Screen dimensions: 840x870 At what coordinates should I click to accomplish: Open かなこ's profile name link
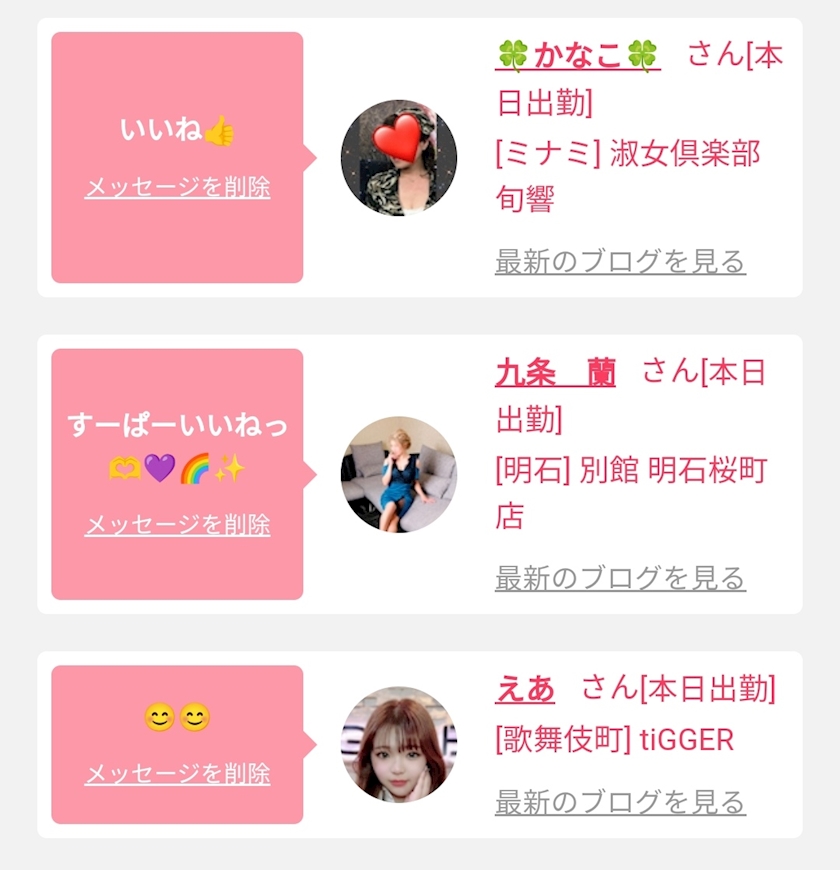578,55
